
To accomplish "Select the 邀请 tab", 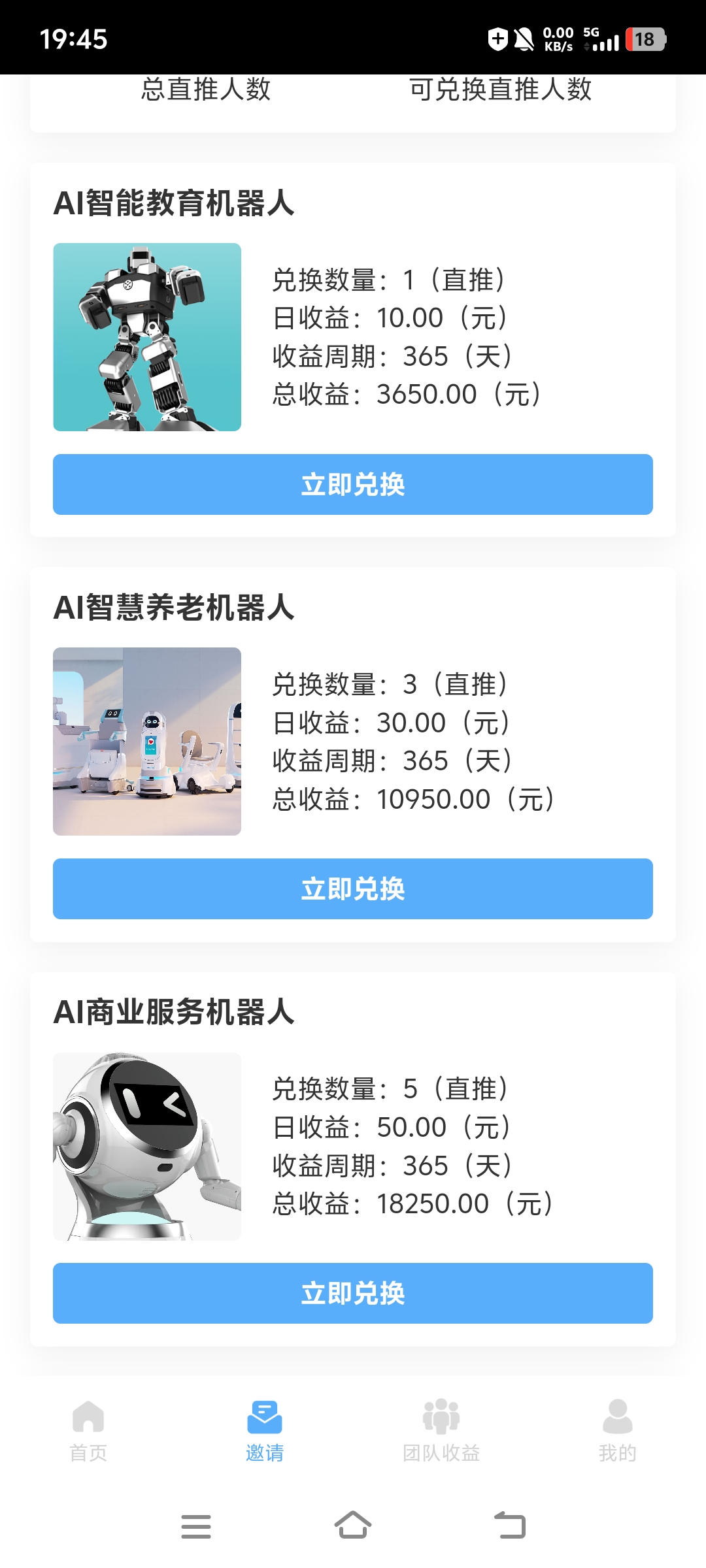I will coord(265,1430).
